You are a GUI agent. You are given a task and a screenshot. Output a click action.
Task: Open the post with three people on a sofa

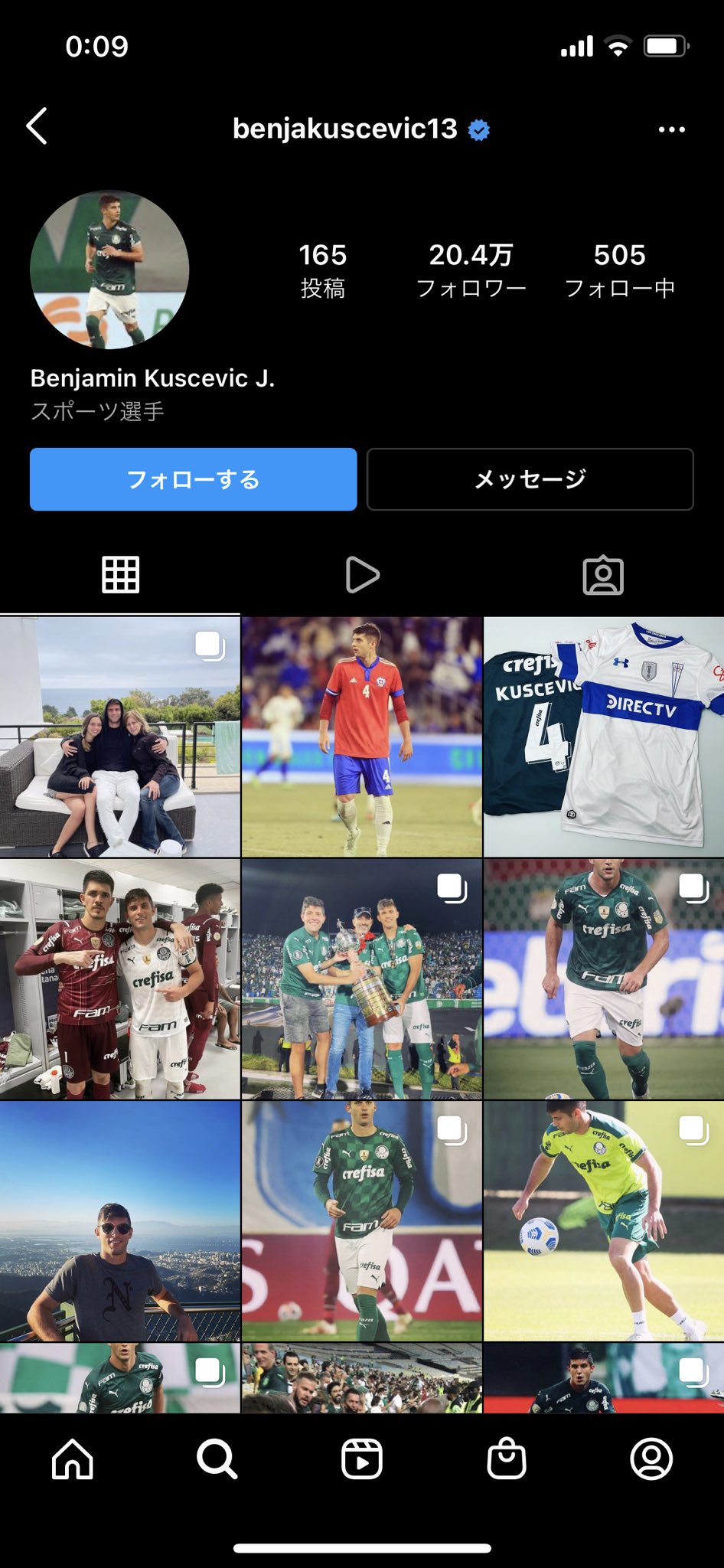tap(120, 737)
